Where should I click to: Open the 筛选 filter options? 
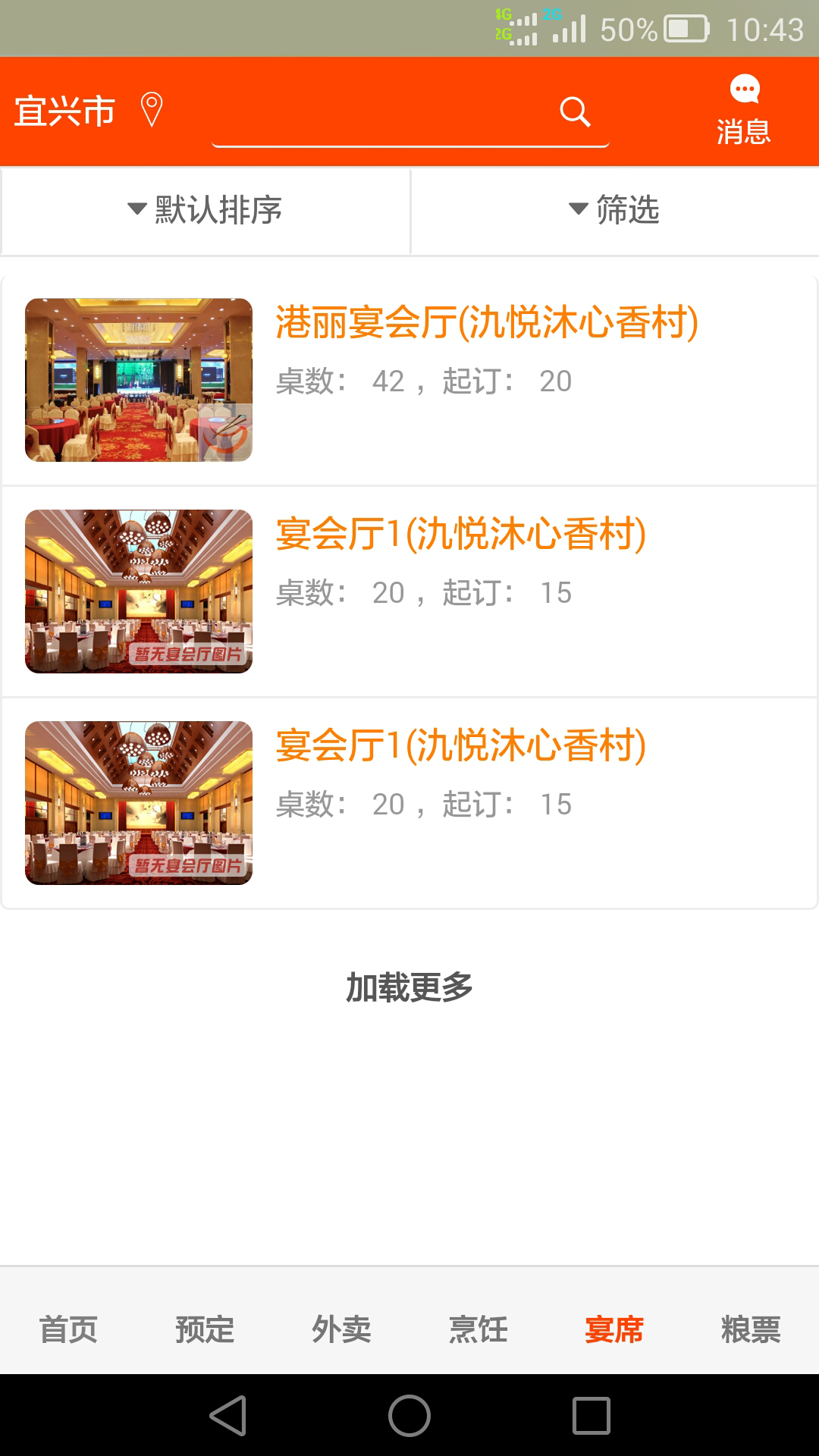pos(615,210)
